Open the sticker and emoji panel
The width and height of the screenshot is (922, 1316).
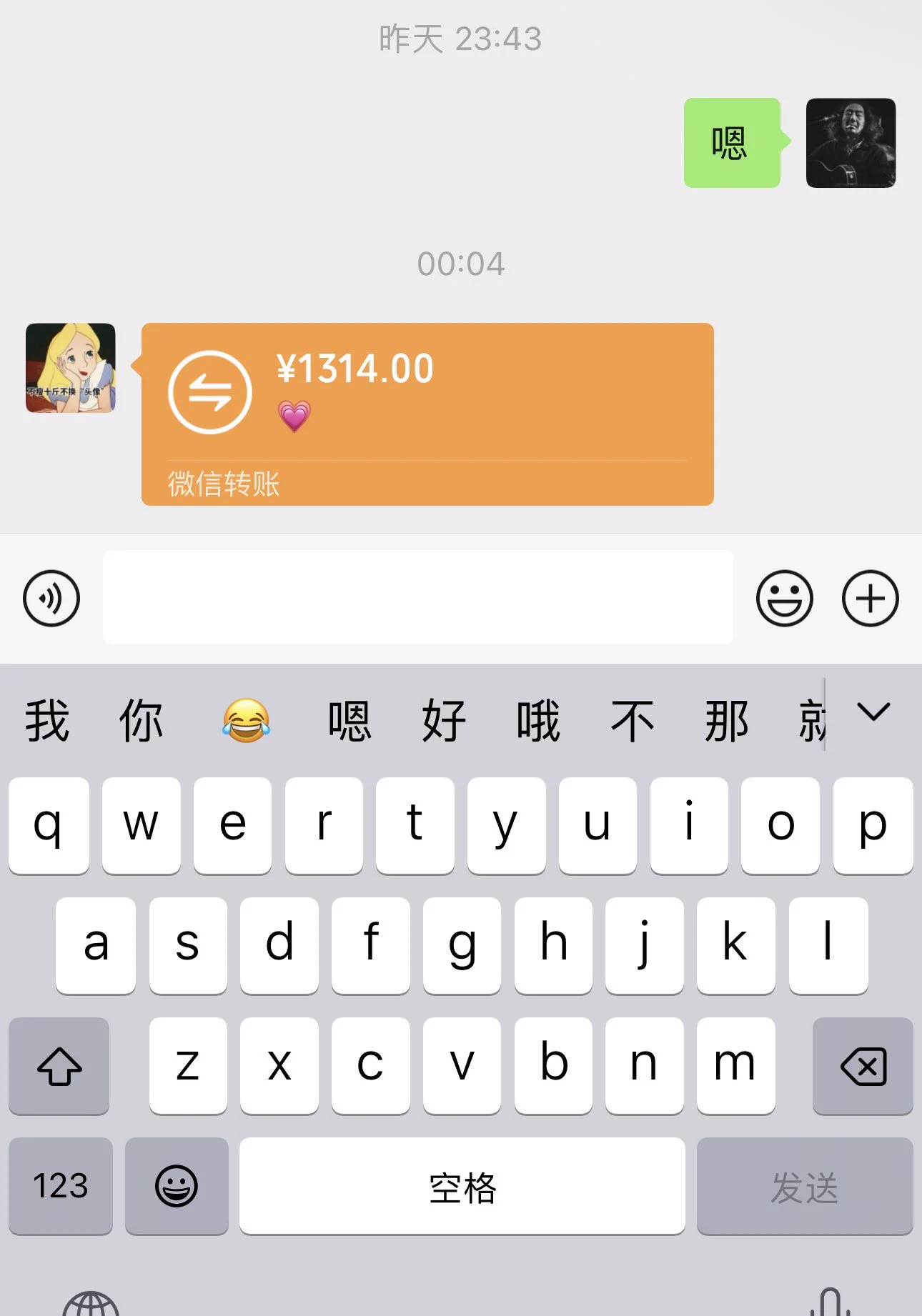tap(784, 598)
